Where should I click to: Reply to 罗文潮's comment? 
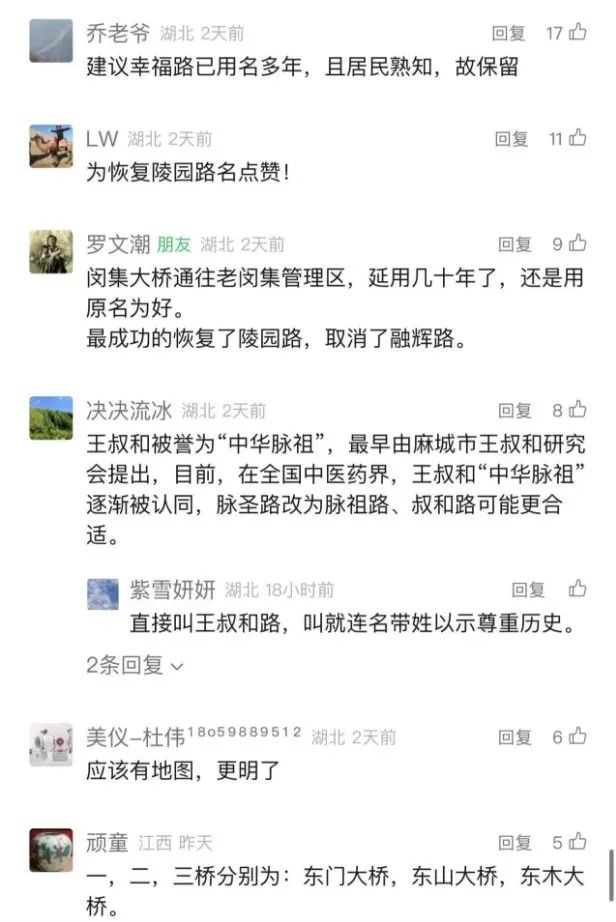(515, 244)
